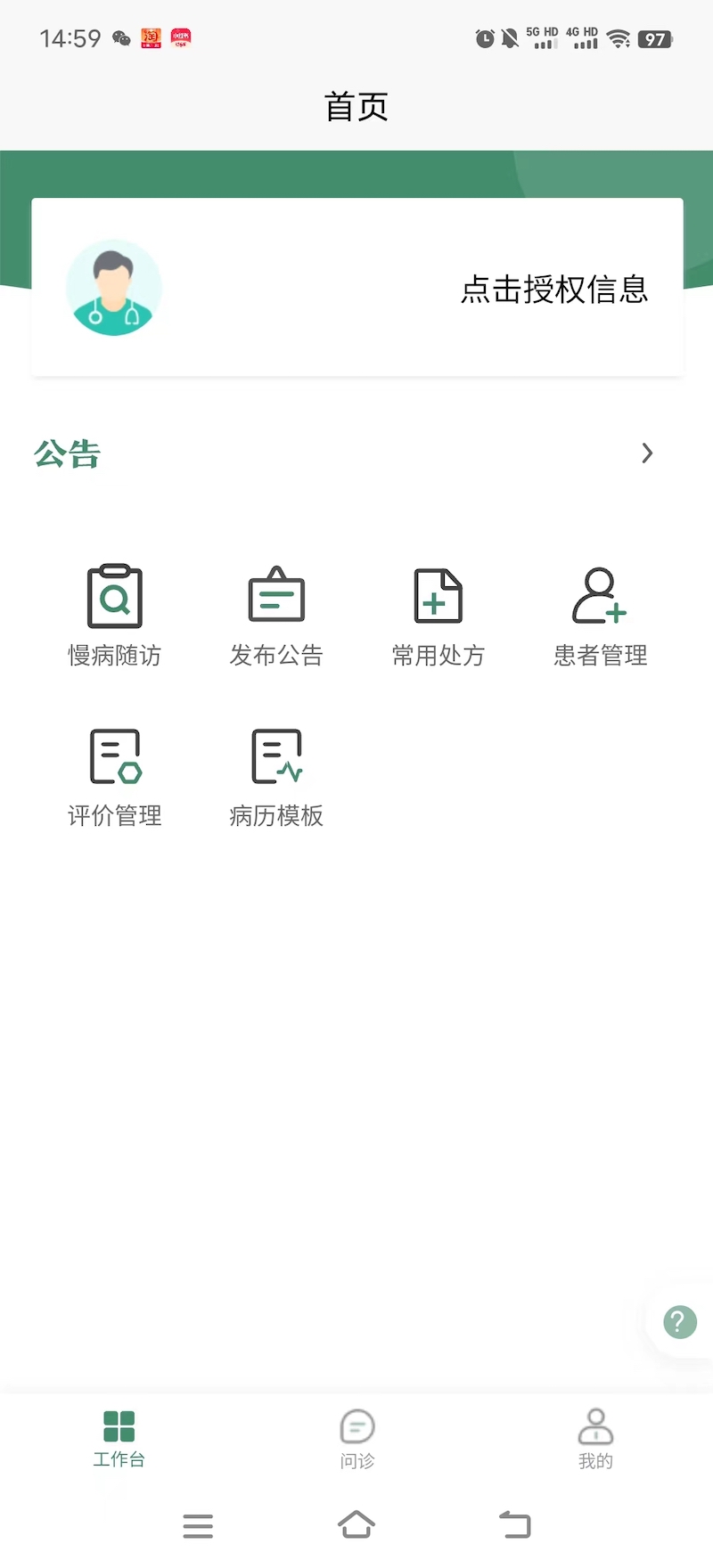The image size is (713, 1568).
Task: Open the floating help question mark button
Action: point(678,1322)
